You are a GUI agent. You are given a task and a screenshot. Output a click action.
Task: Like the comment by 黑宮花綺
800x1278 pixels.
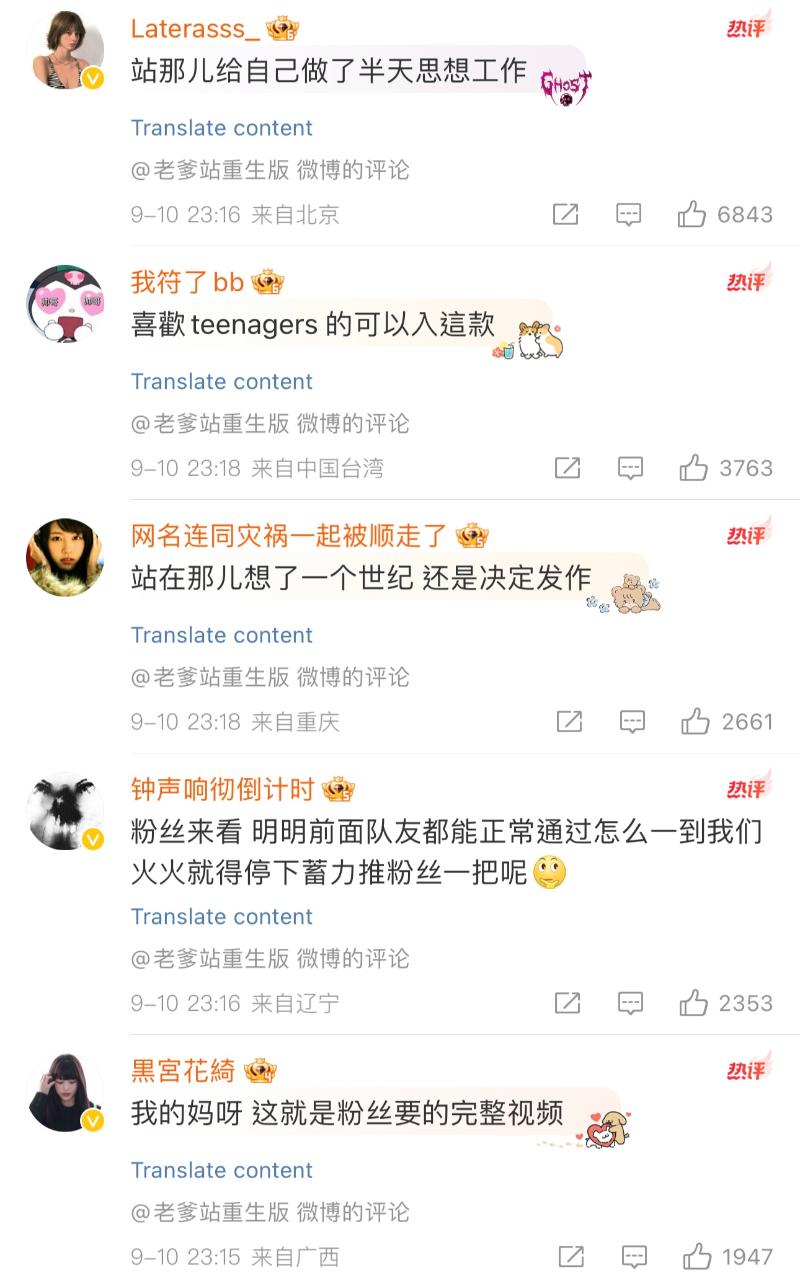[697, 1256]
